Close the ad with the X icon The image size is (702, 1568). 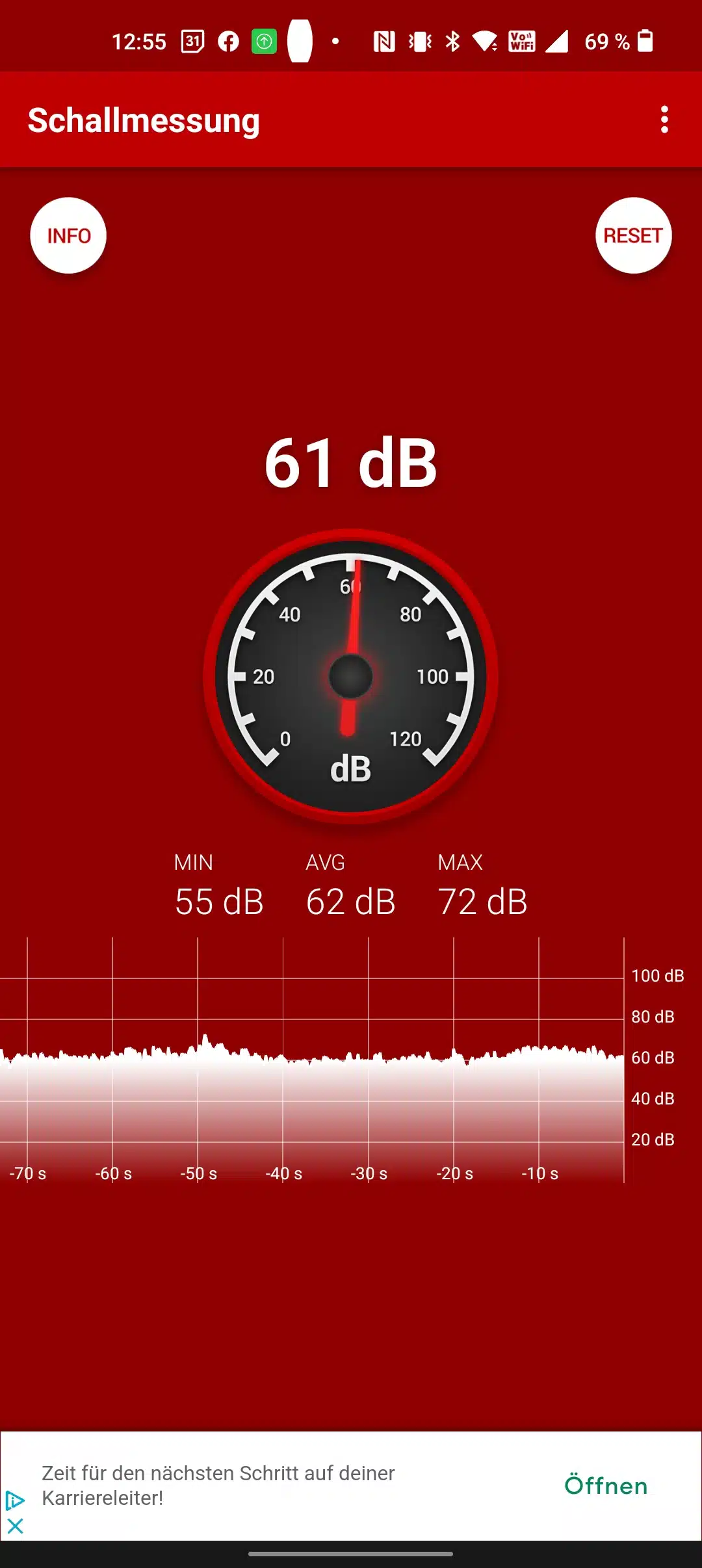15,1526
